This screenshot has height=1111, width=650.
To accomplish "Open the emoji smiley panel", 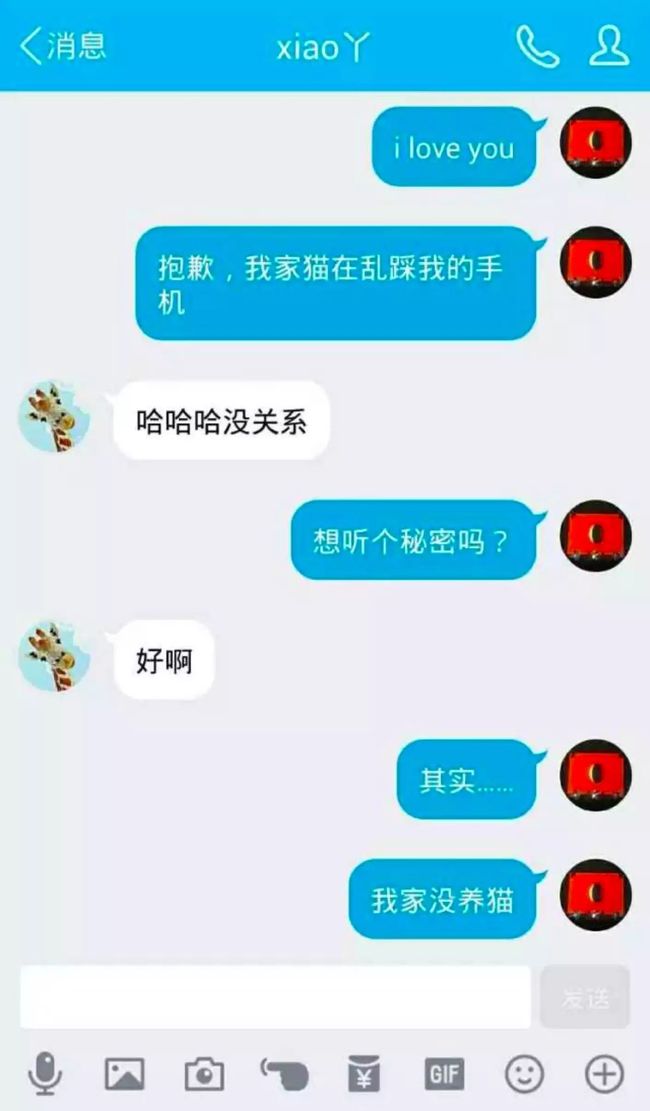I will click(x=525, y=1074).
